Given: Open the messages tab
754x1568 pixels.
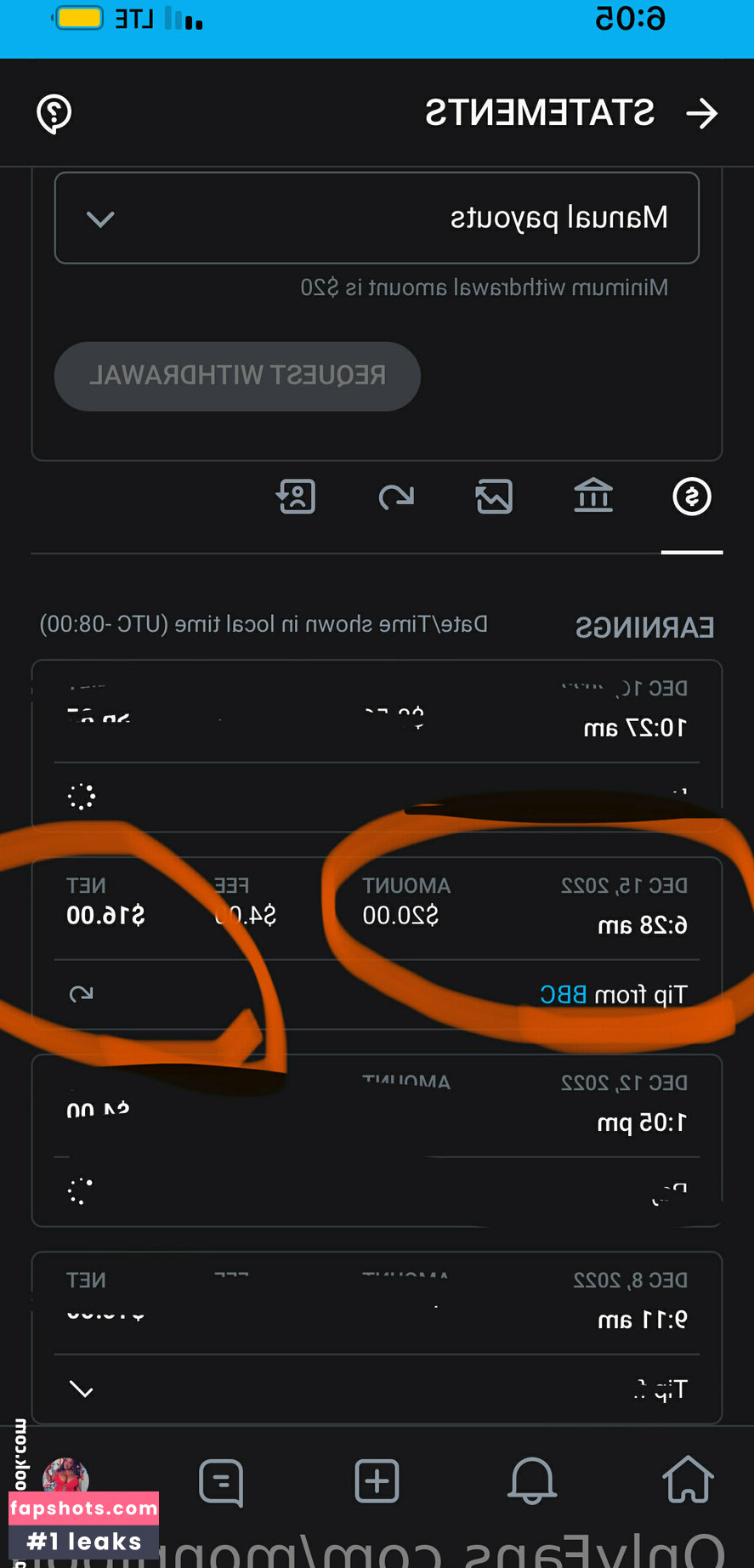Looking at the screenshot, I should [x=221, y=1480].
